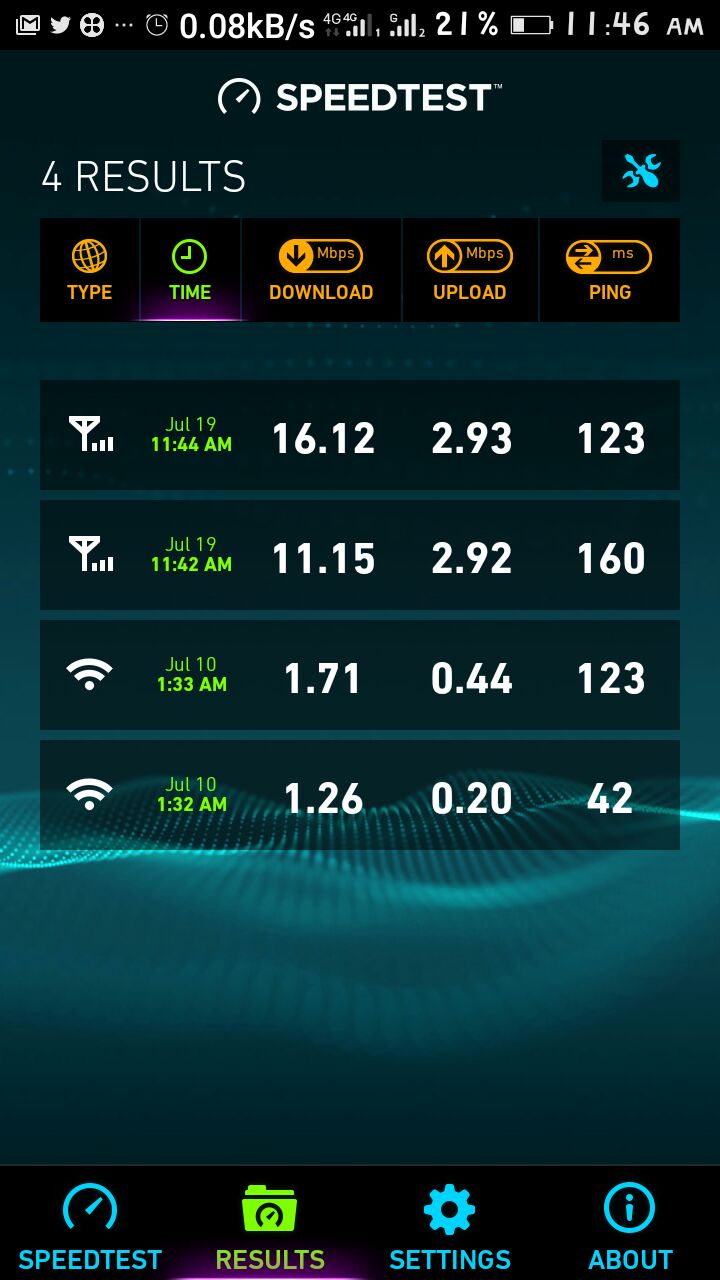Sort results by Time
720x1280 pixels.
pos(190,271)
